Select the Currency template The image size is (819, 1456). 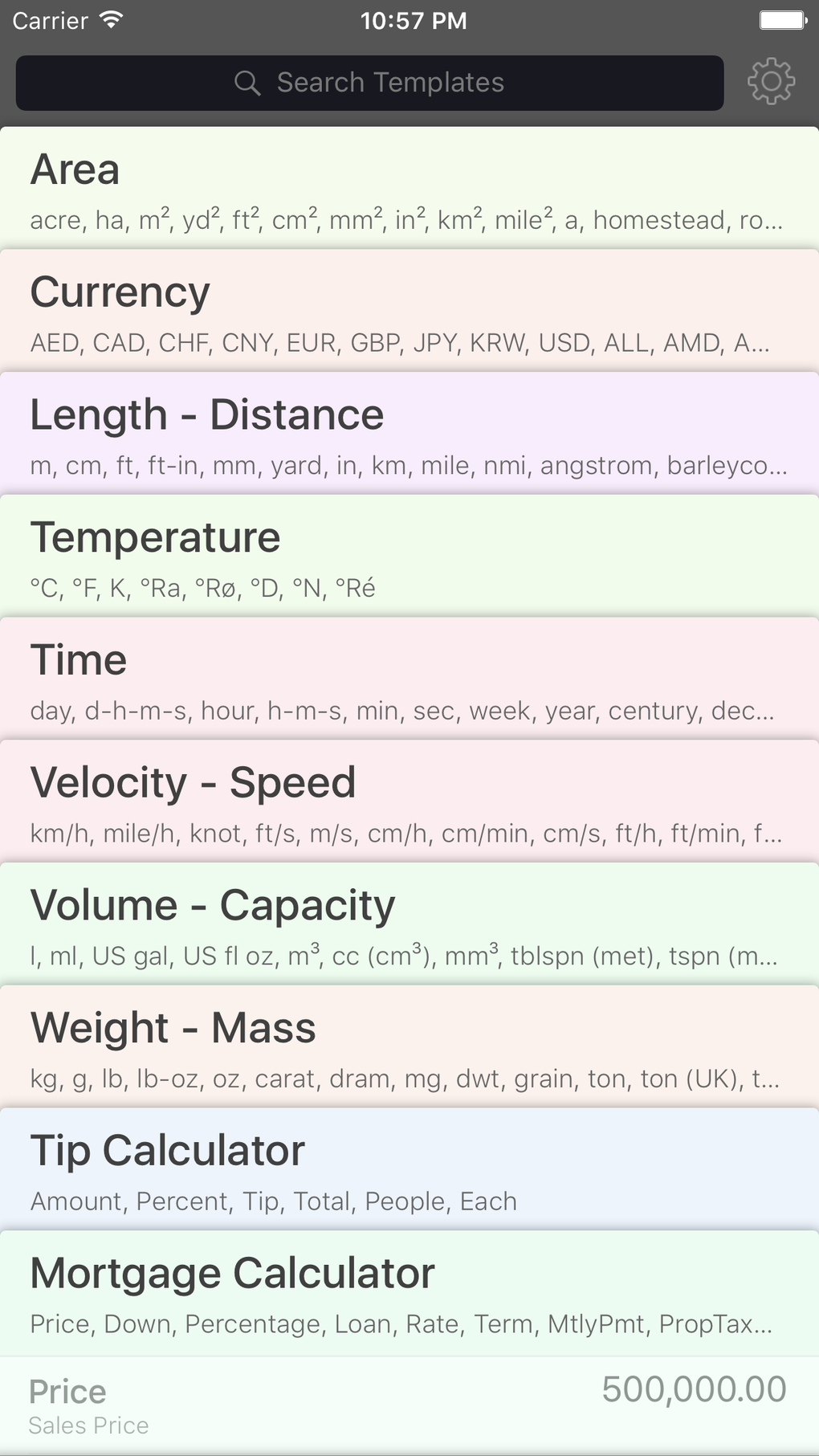pos(409,311)
